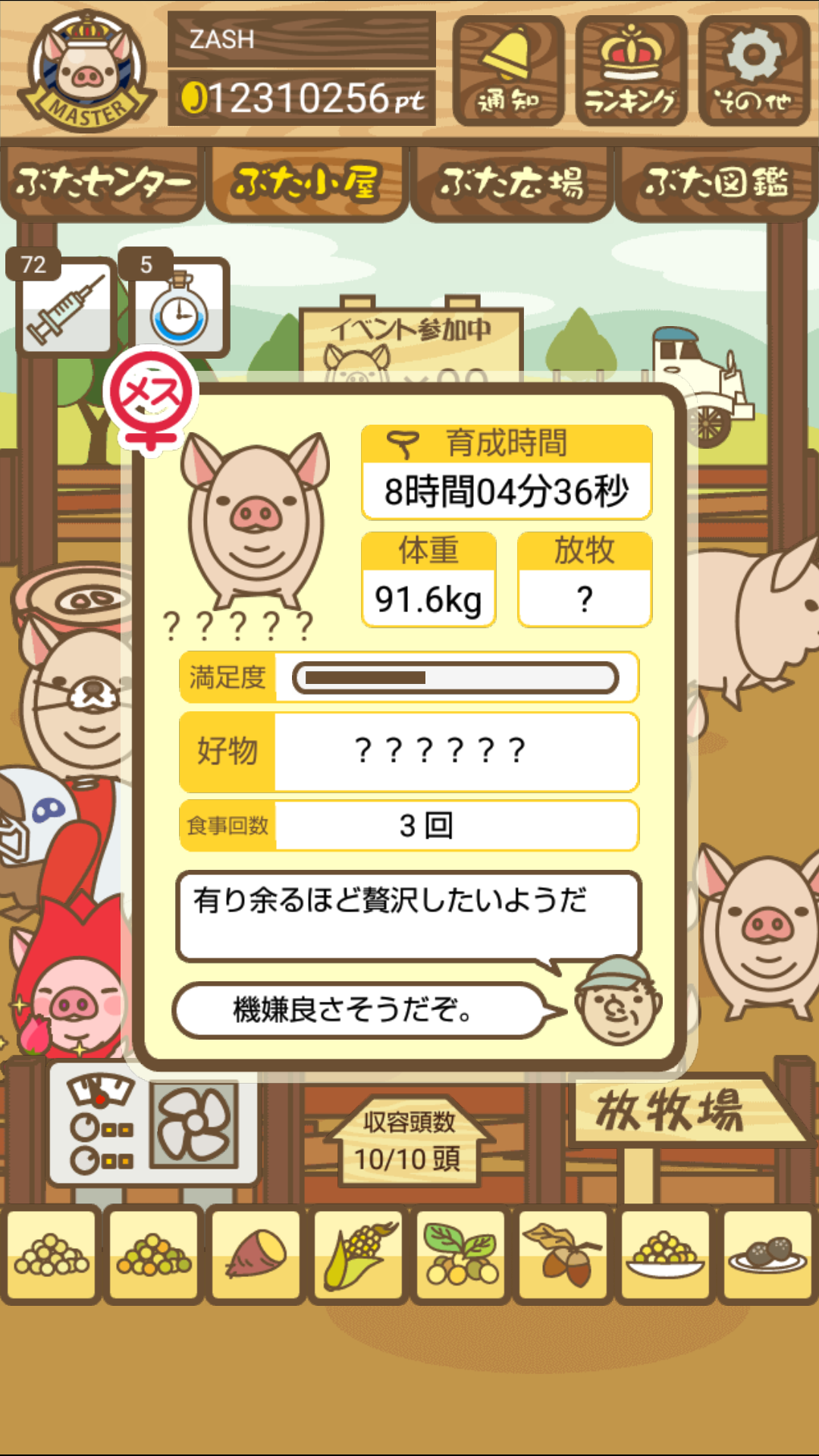Screen dimensions: 819x1456
Task: Select the yellow beans bowl feed
Action: 665,1254
